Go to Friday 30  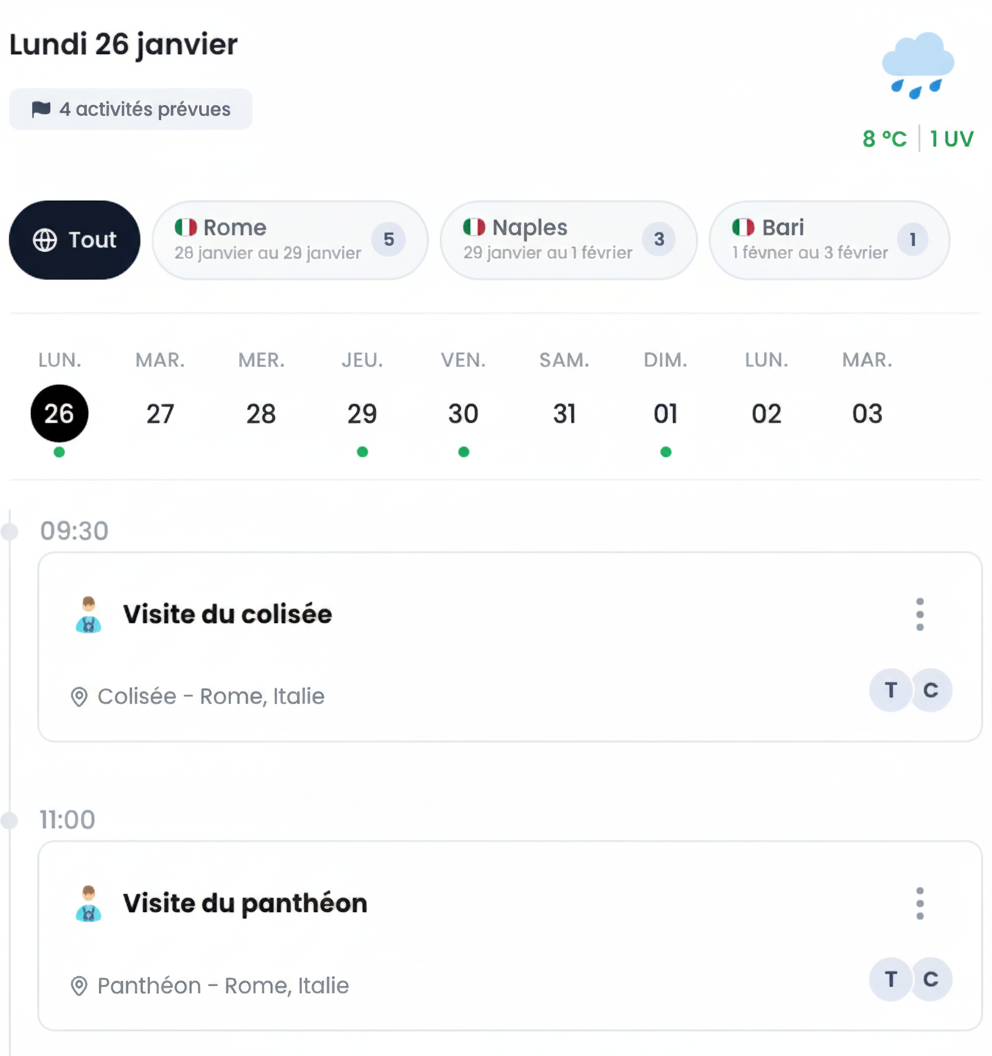coord(463,413)
